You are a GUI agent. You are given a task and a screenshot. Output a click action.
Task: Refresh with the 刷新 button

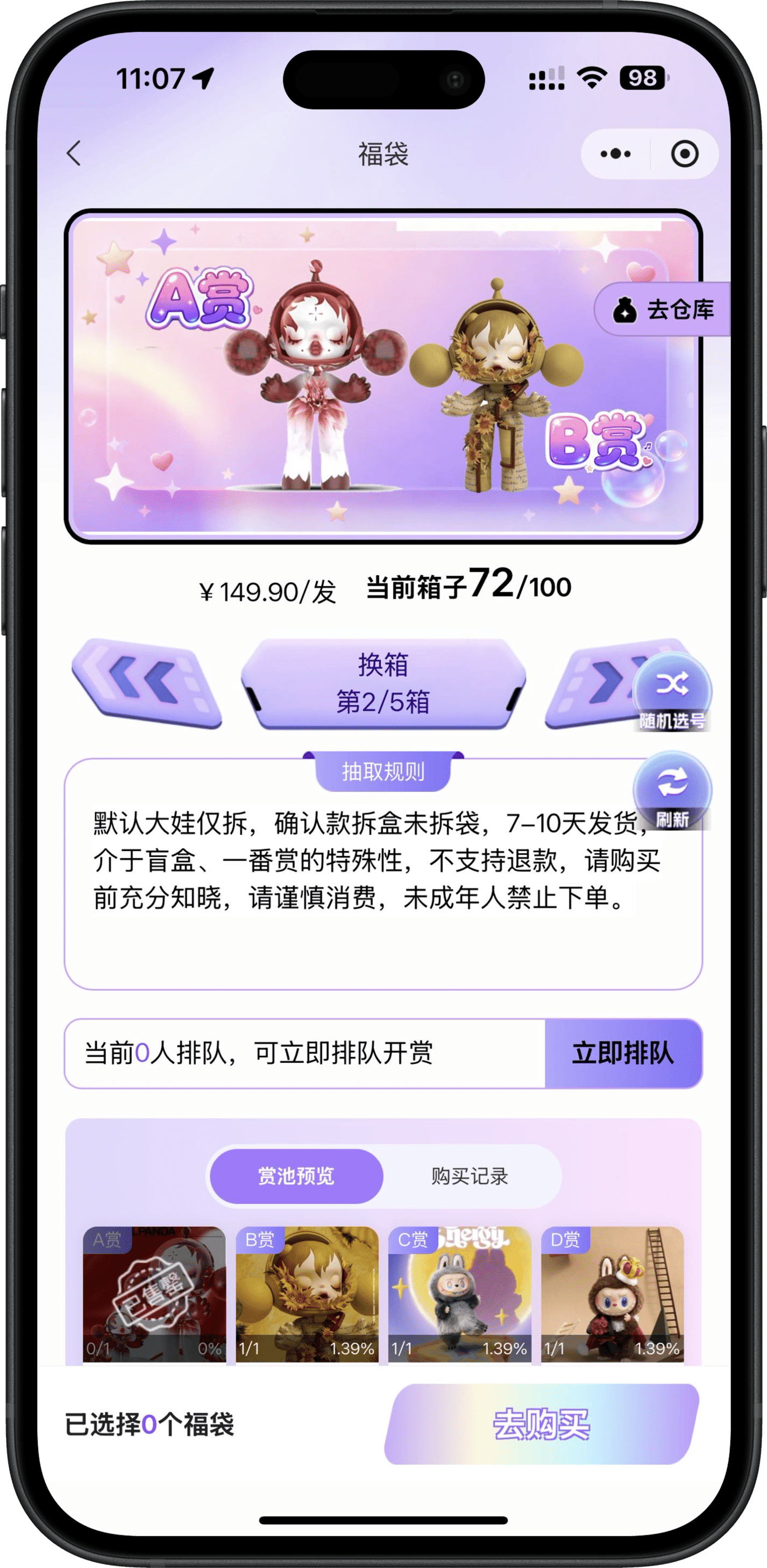click(x=671, y=790)
